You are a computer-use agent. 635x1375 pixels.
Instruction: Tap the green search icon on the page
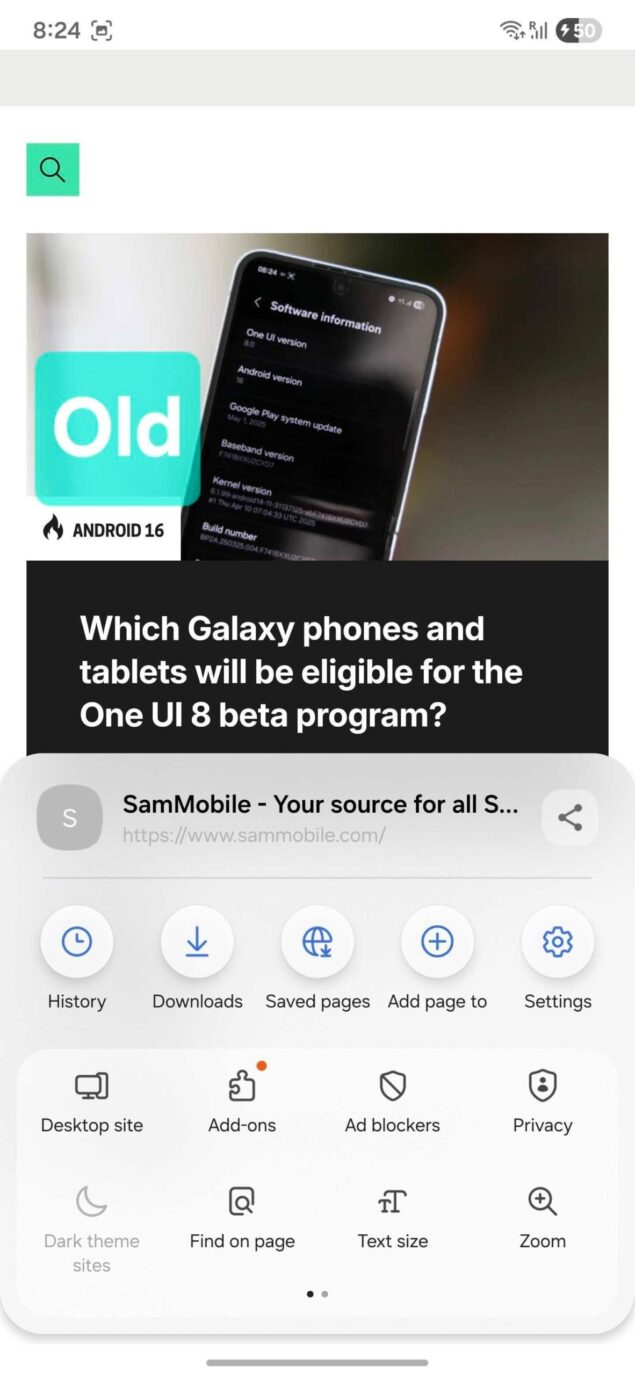pyautogui.click(x=52, y=169)
